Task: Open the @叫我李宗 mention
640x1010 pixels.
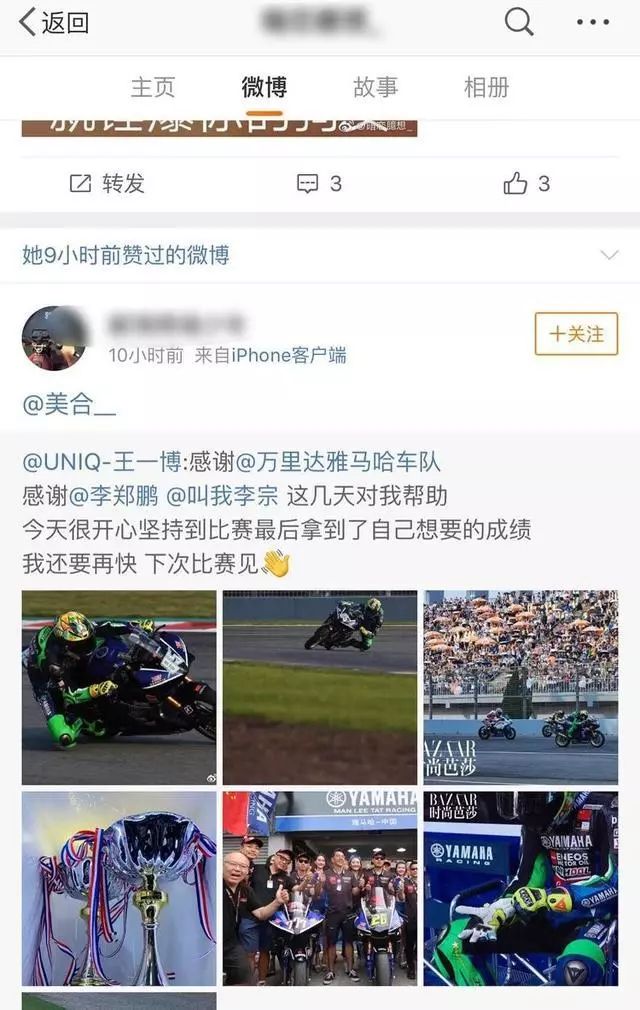Action: tap(221, 496)
